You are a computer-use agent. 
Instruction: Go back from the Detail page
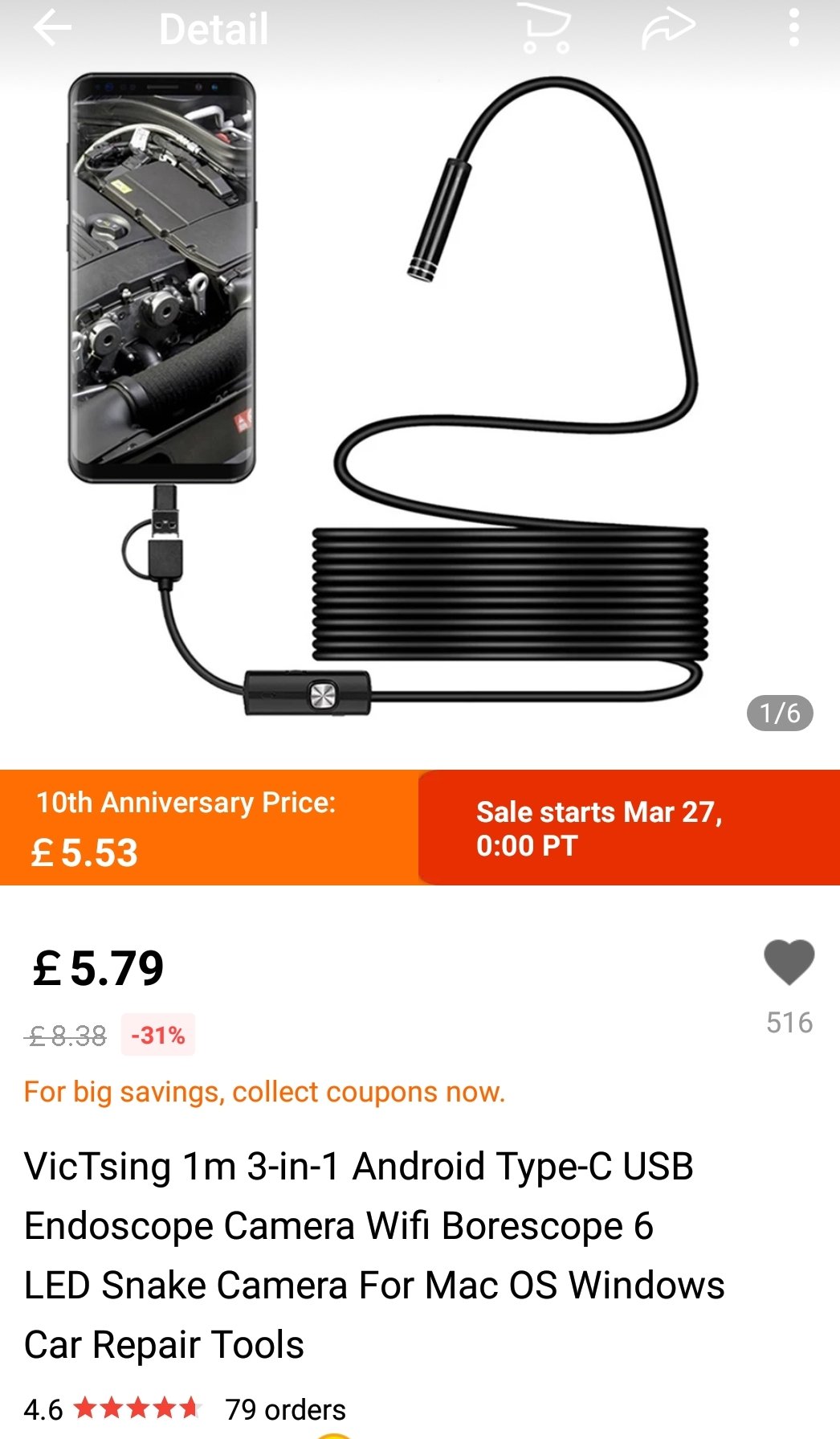tap(52, 28)
